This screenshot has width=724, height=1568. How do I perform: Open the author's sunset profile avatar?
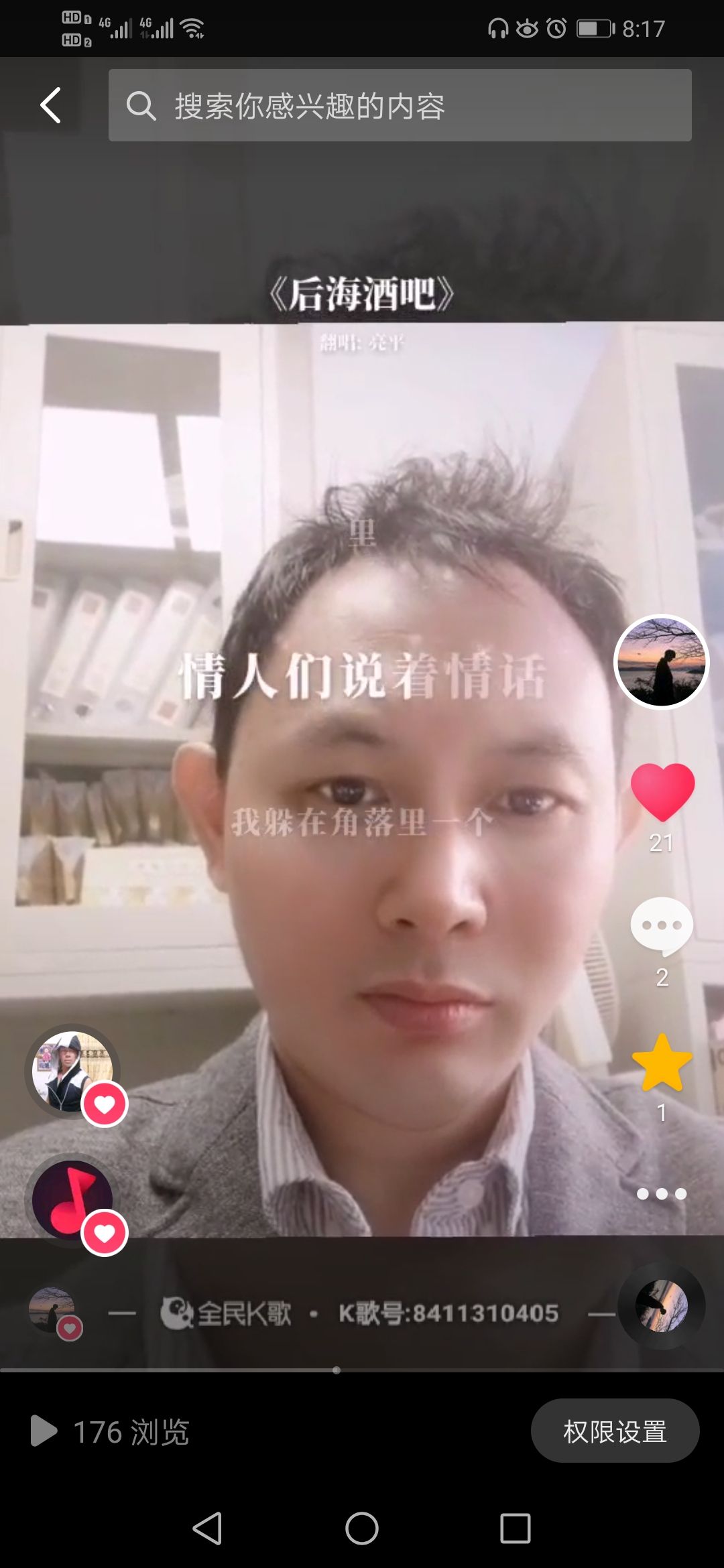[661, 661]
